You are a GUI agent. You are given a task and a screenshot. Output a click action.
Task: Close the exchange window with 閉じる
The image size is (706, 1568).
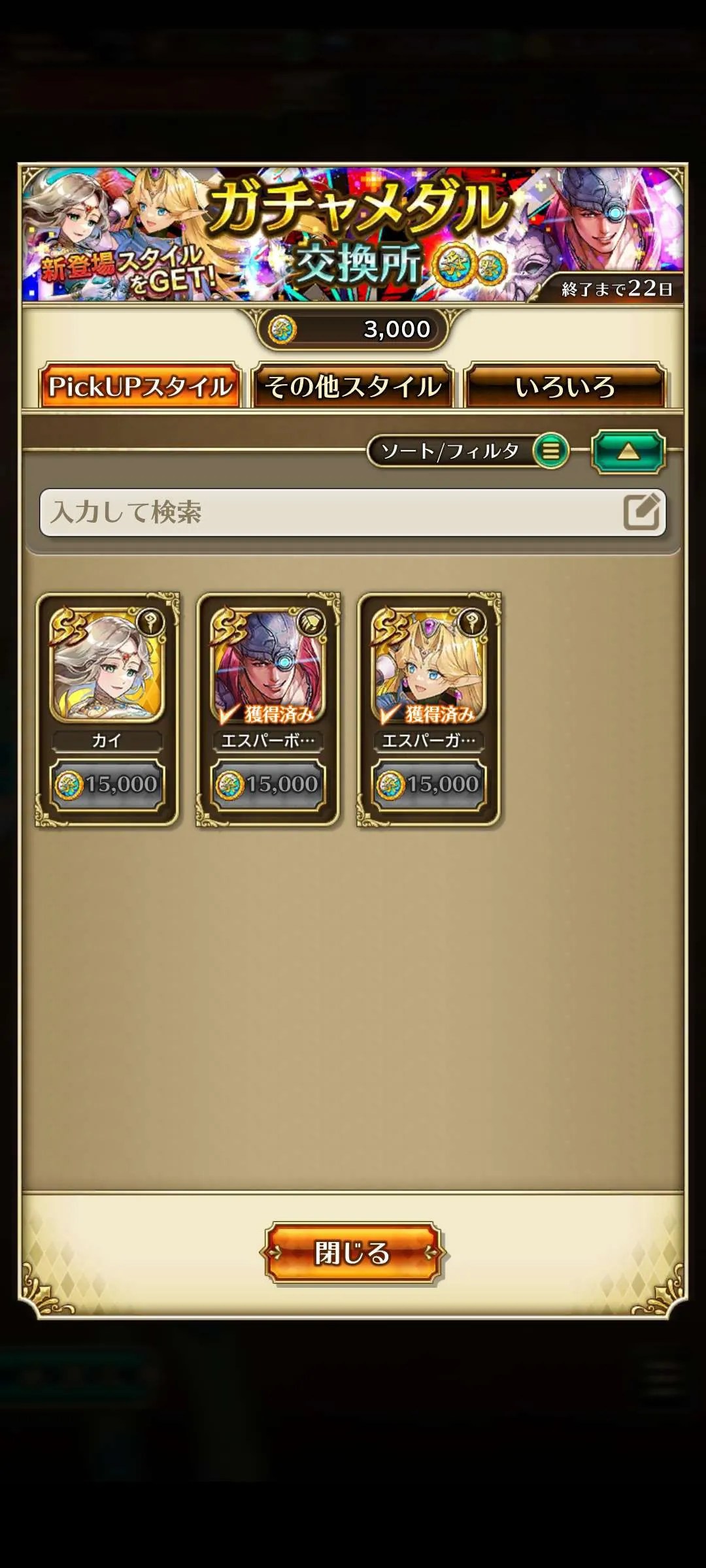pos(353,1252)
